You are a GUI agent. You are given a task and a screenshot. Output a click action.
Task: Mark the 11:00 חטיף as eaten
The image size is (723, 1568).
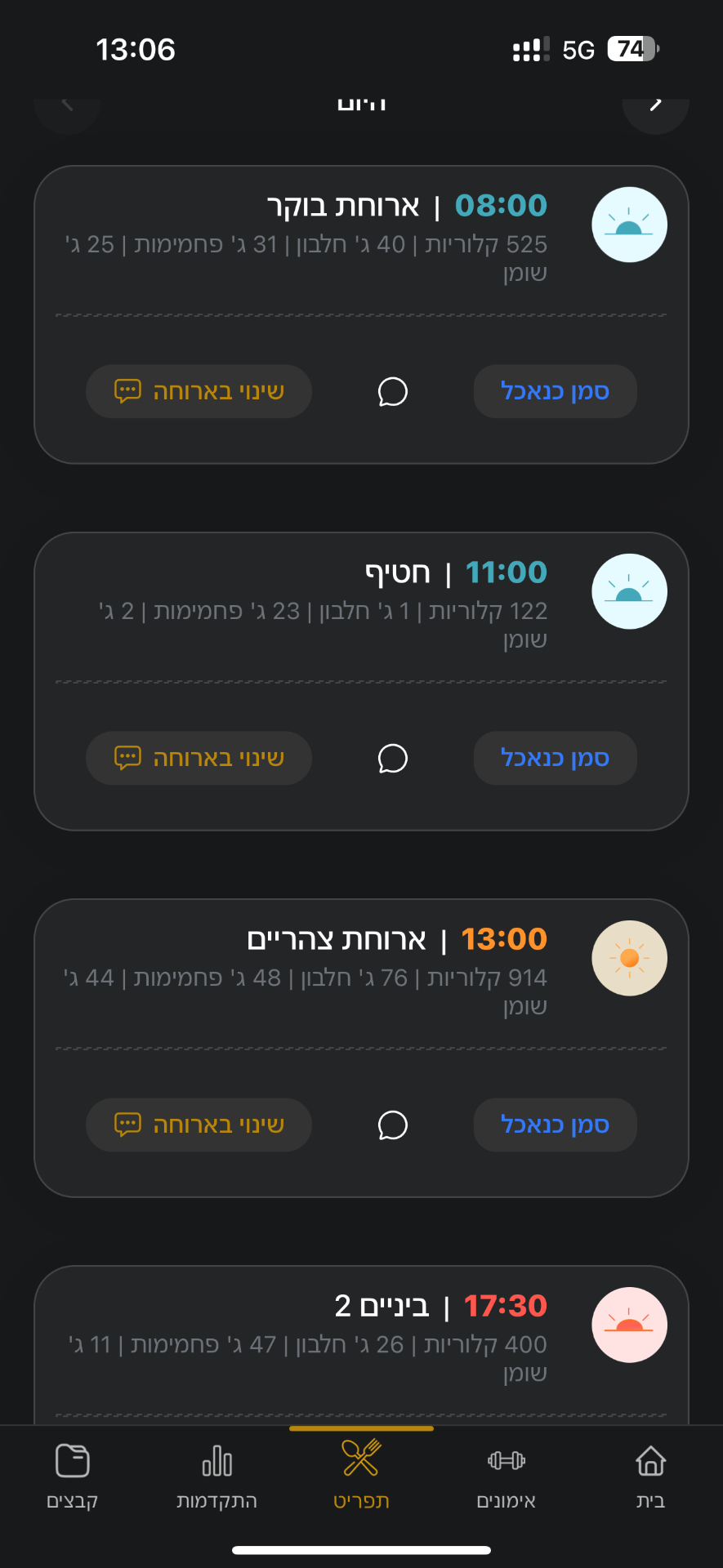[x=555, y=758]
